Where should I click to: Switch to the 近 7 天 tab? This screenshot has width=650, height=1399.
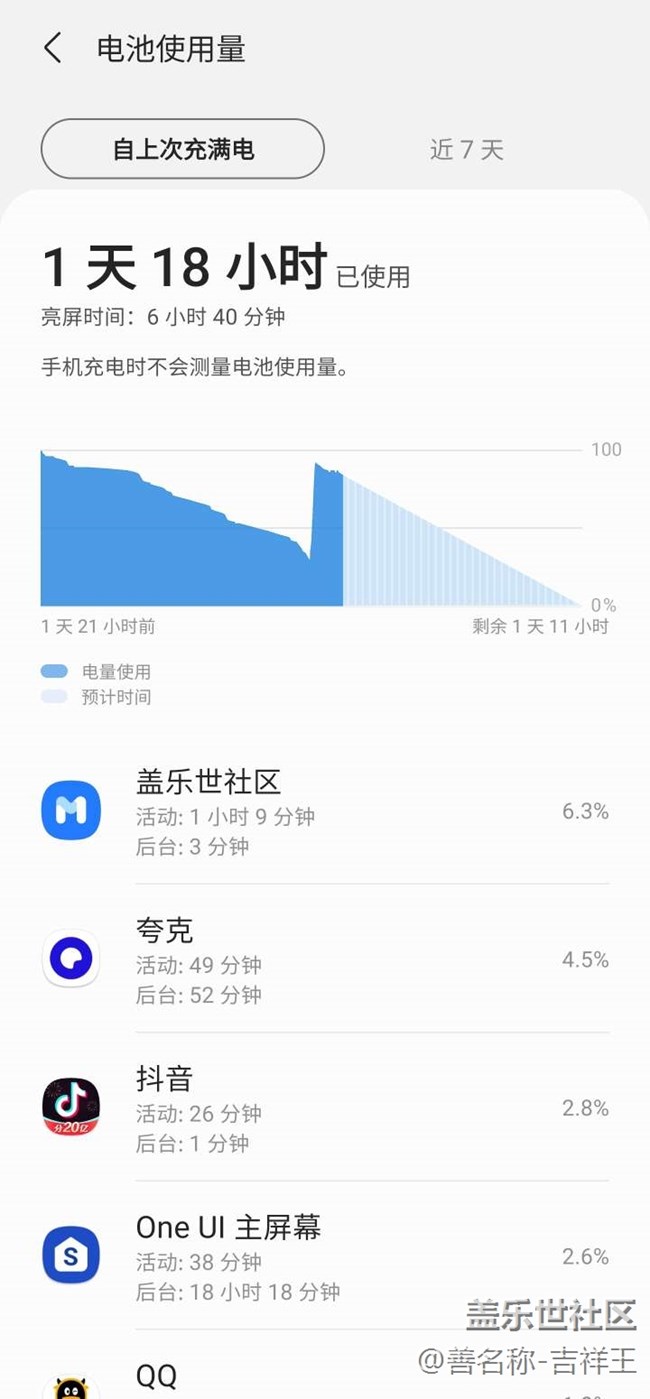click(466, 150)
